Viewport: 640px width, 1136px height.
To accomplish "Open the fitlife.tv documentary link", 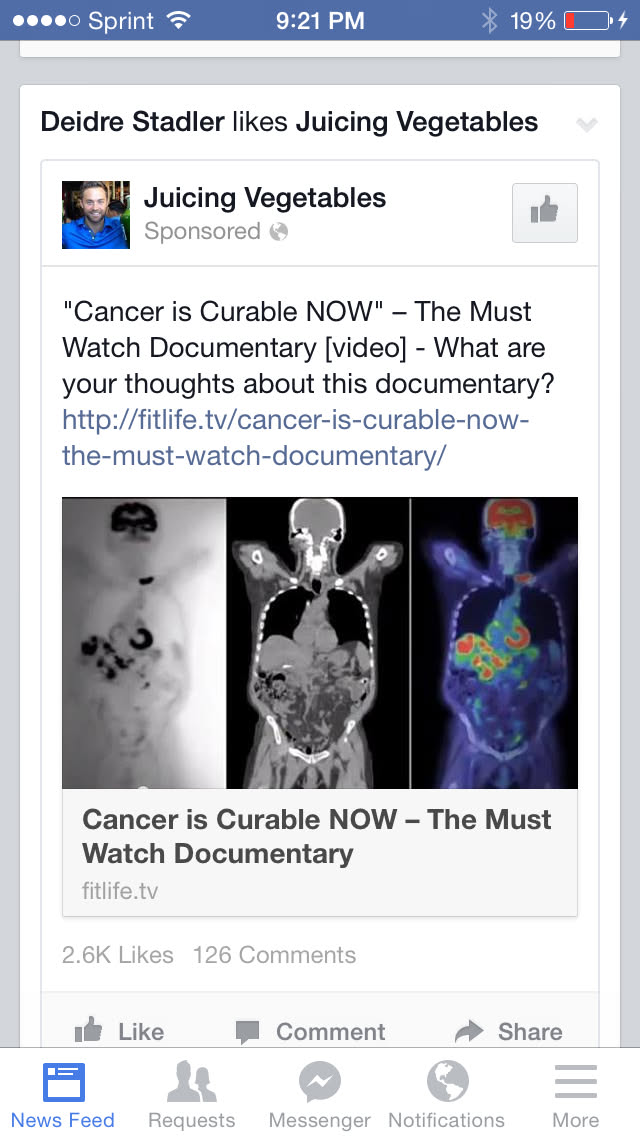I will tap(295, 438).
